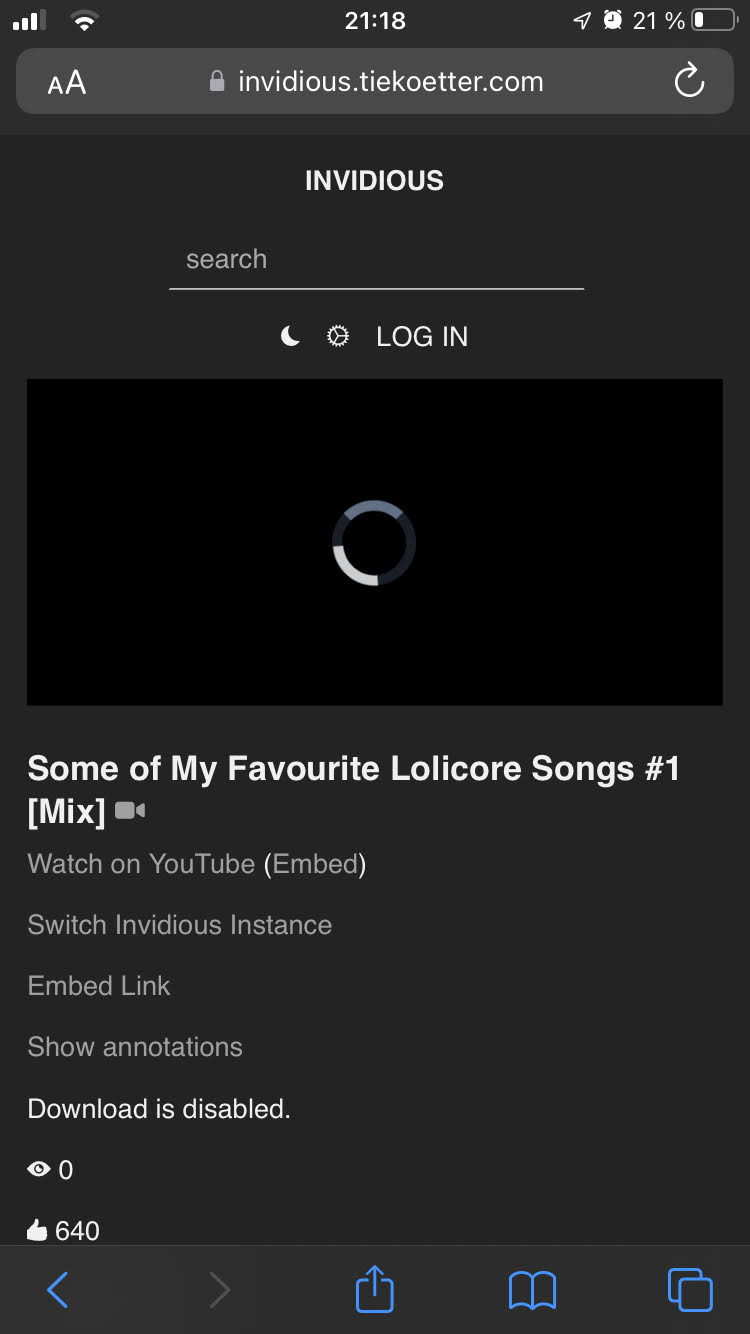This screenshot has width=750, height=1334.
Task: Click the eye icon showing view count
Action: [x=39, y=1168]
